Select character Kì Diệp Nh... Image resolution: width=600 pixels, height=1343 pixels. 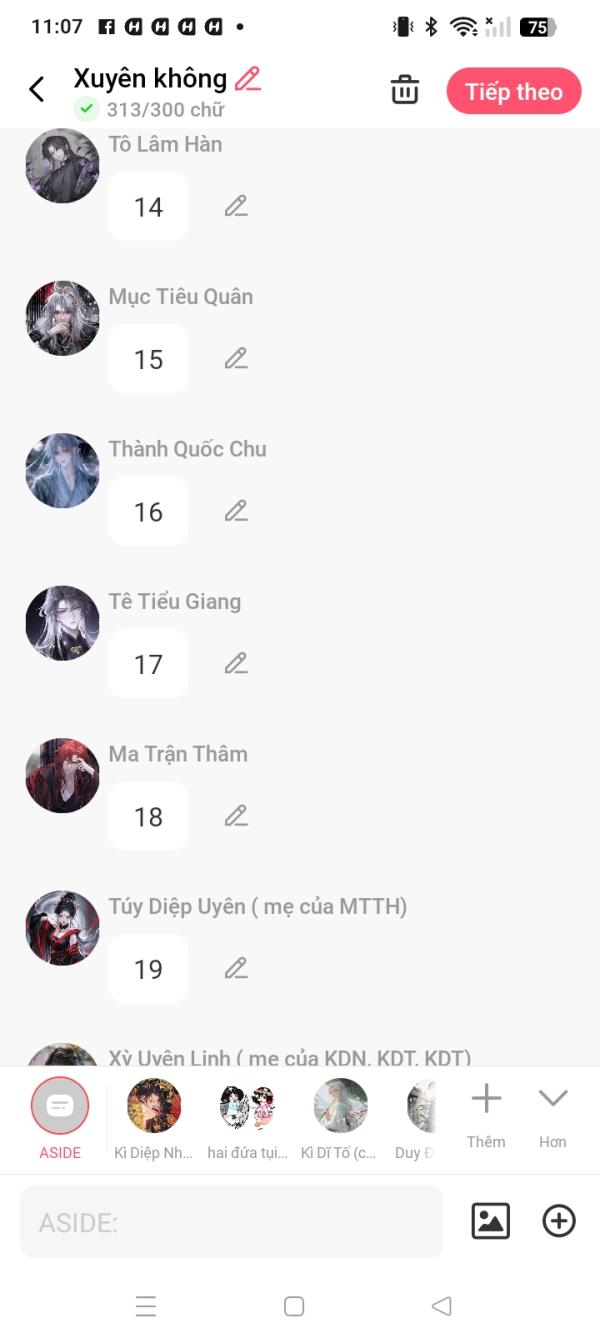[154, 1118]
